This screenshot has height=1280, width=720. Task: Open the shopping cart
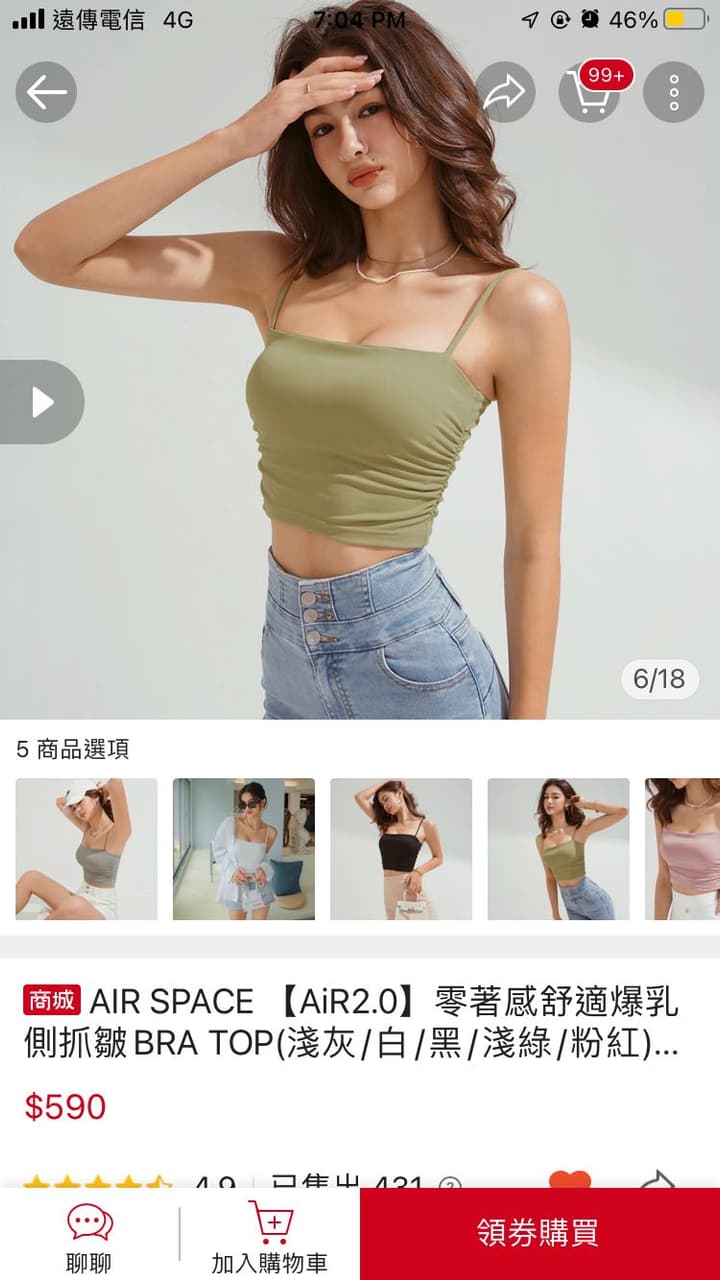(590, 93)
